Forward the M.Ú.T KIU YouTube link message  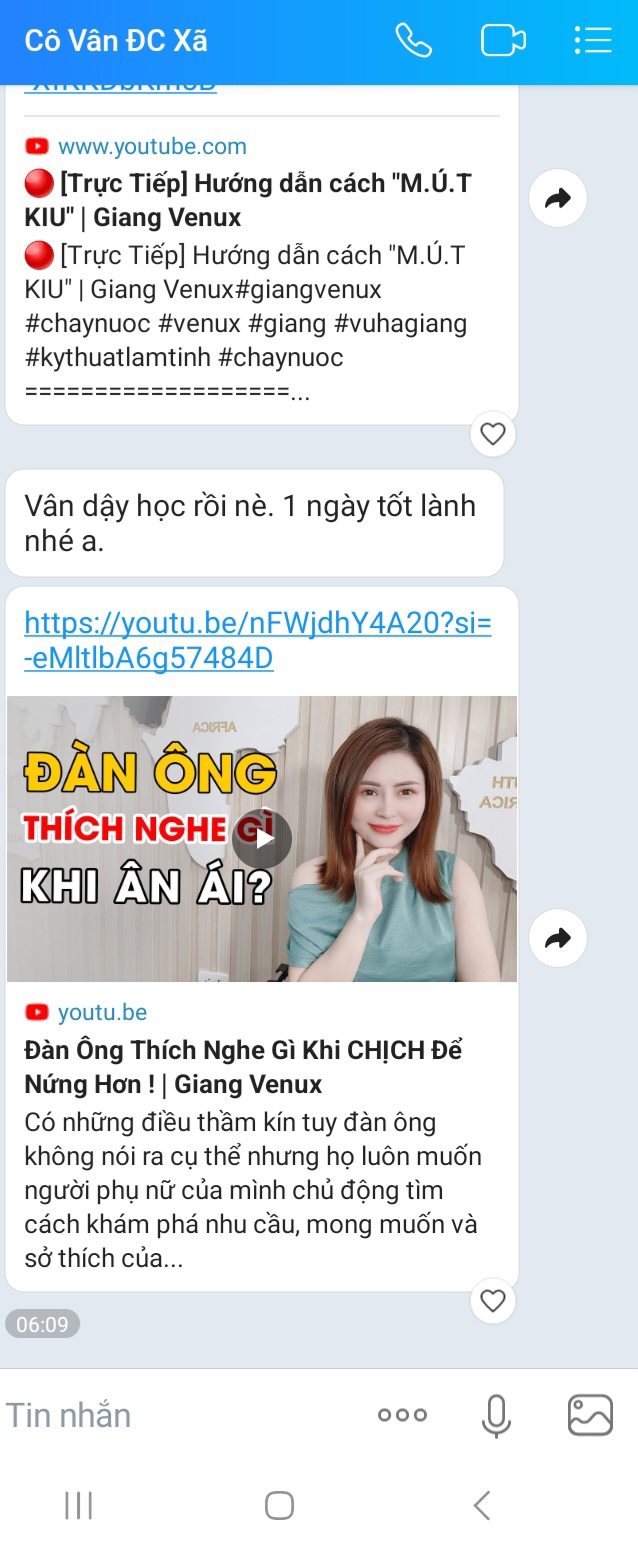tap(557, 199)
